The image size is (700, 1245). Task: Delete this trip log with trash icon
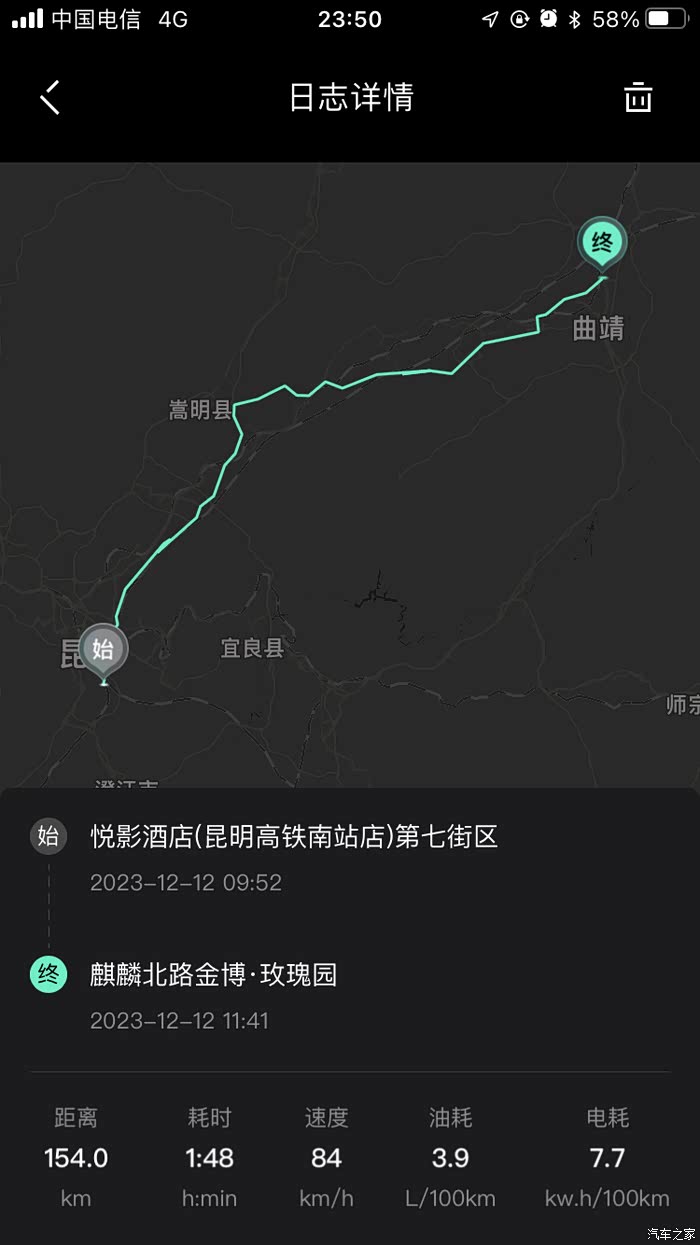[x=638, y=97]
